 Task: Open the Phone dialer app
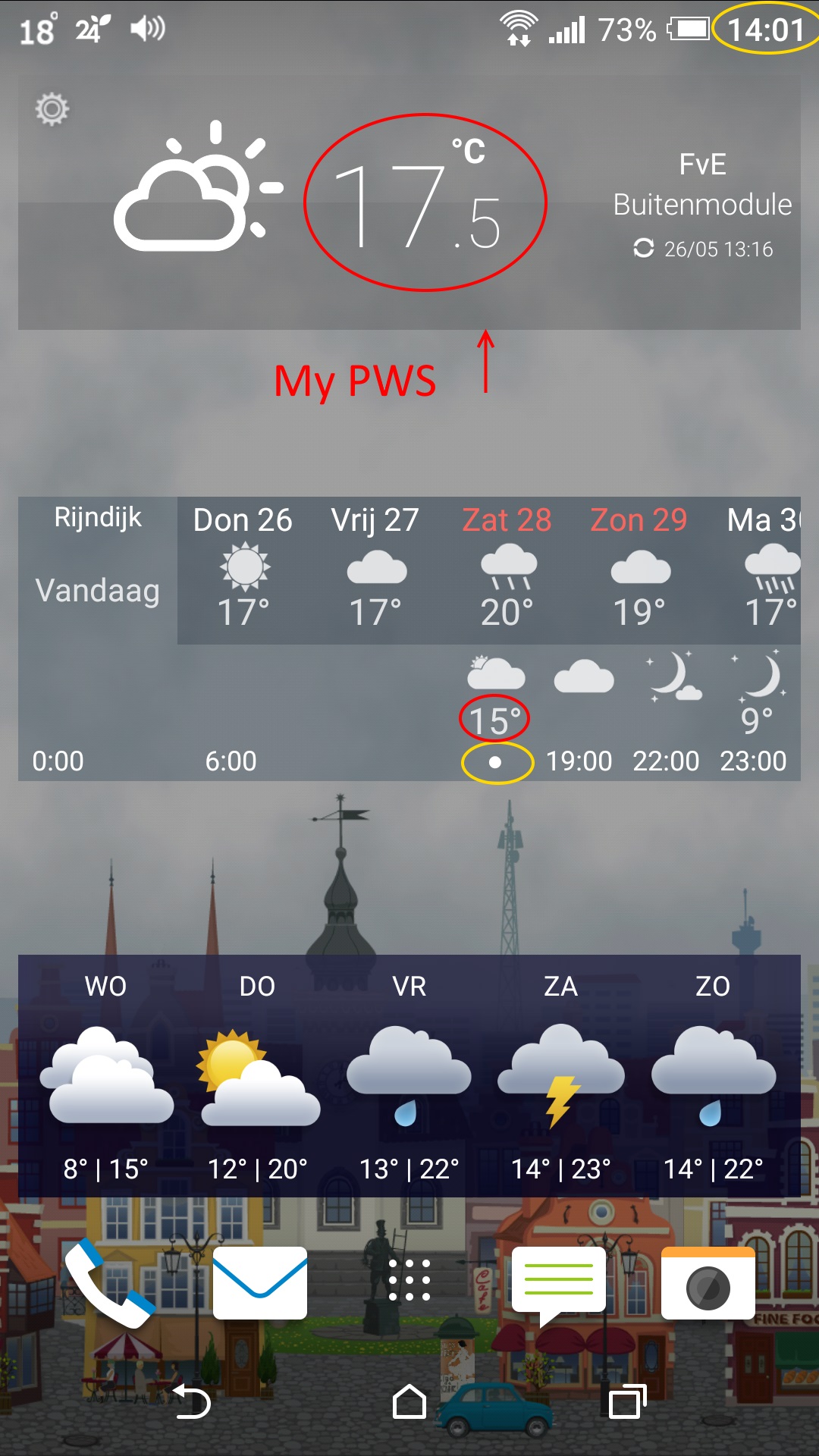(106, 1283)
